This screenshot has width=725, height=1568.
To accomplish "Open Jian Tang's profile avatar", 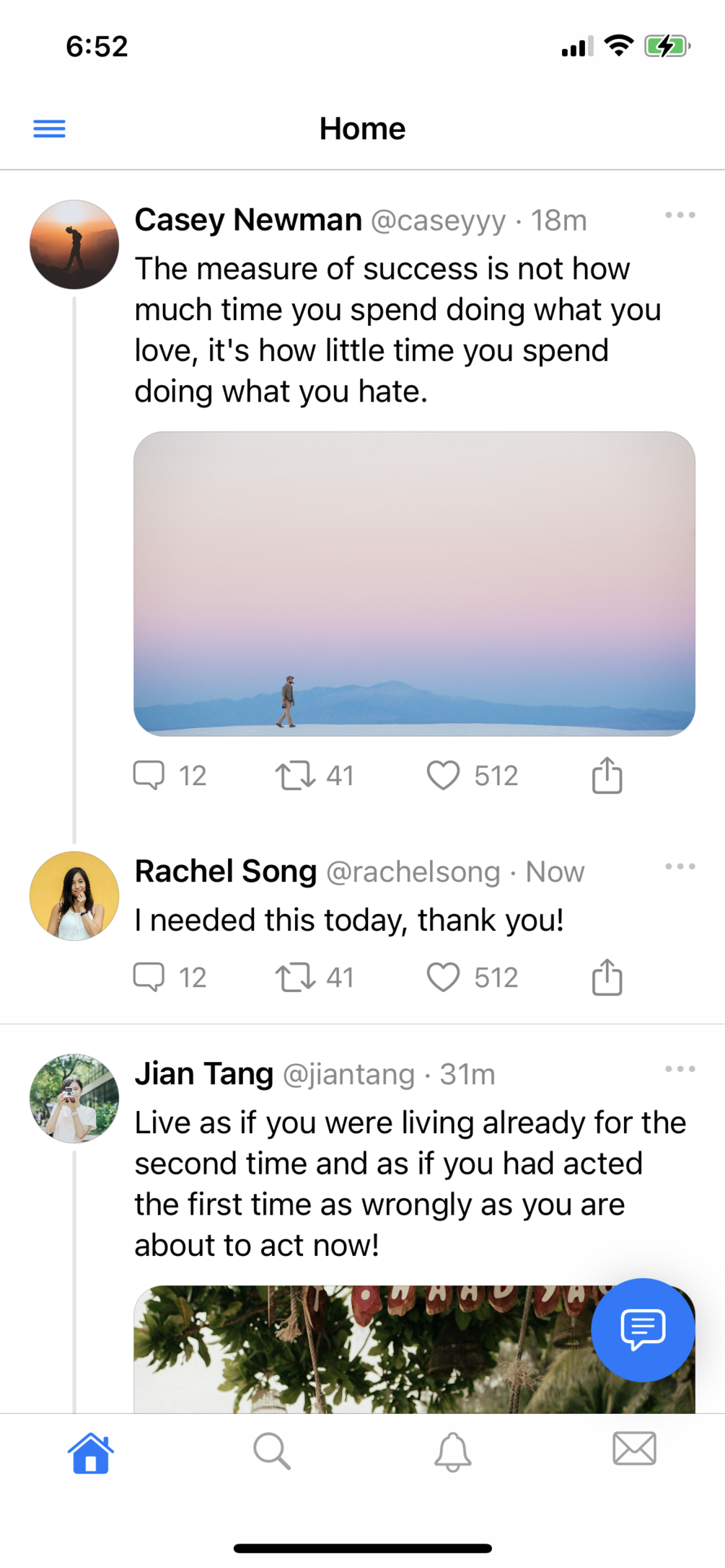I will point(74,1098).
